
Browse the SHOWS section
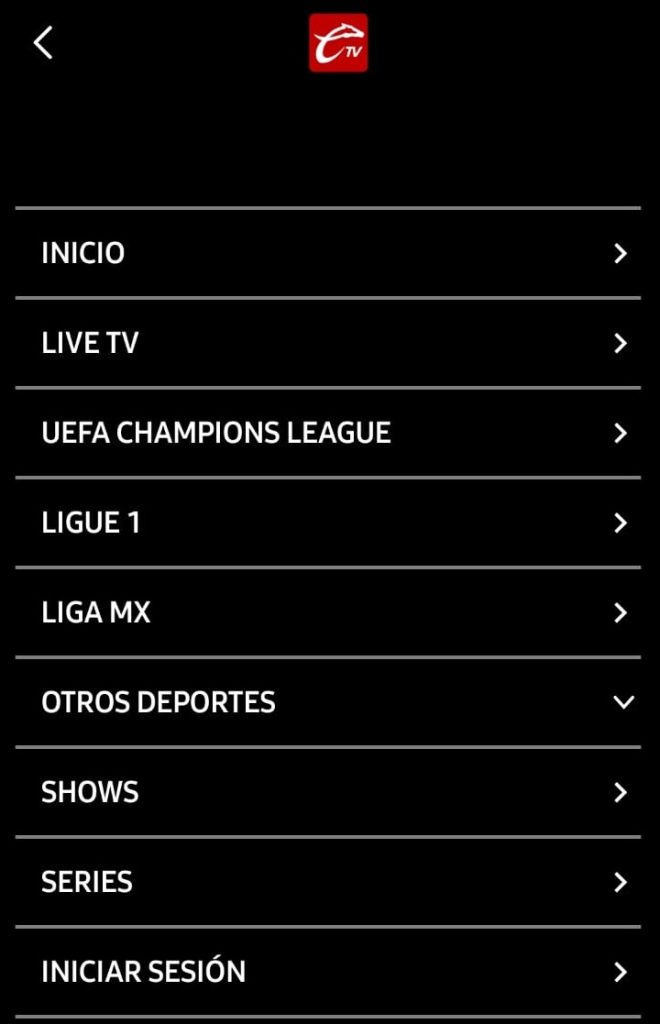328,792
